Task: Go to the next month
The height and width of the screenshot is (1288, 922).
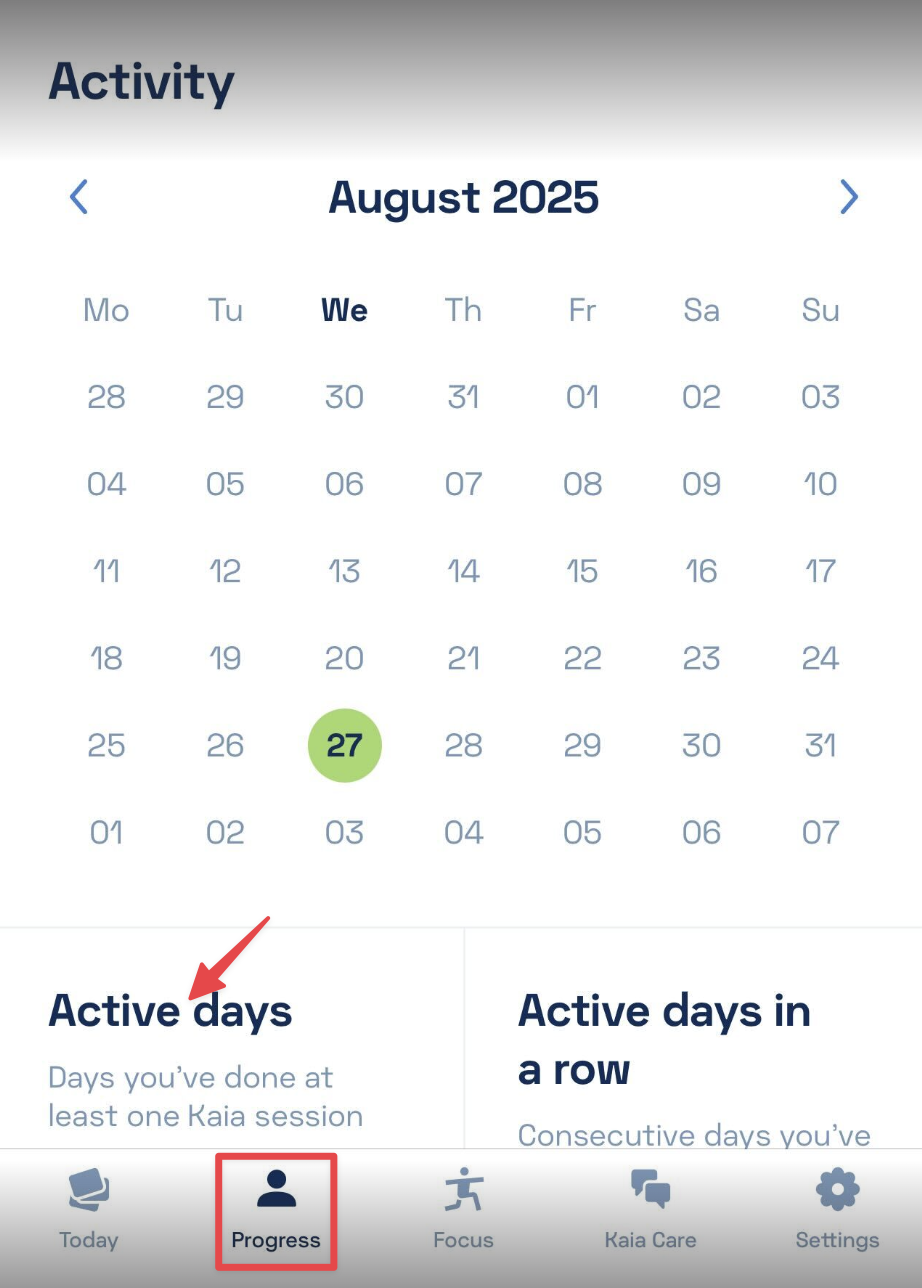Action: point(848,197)
